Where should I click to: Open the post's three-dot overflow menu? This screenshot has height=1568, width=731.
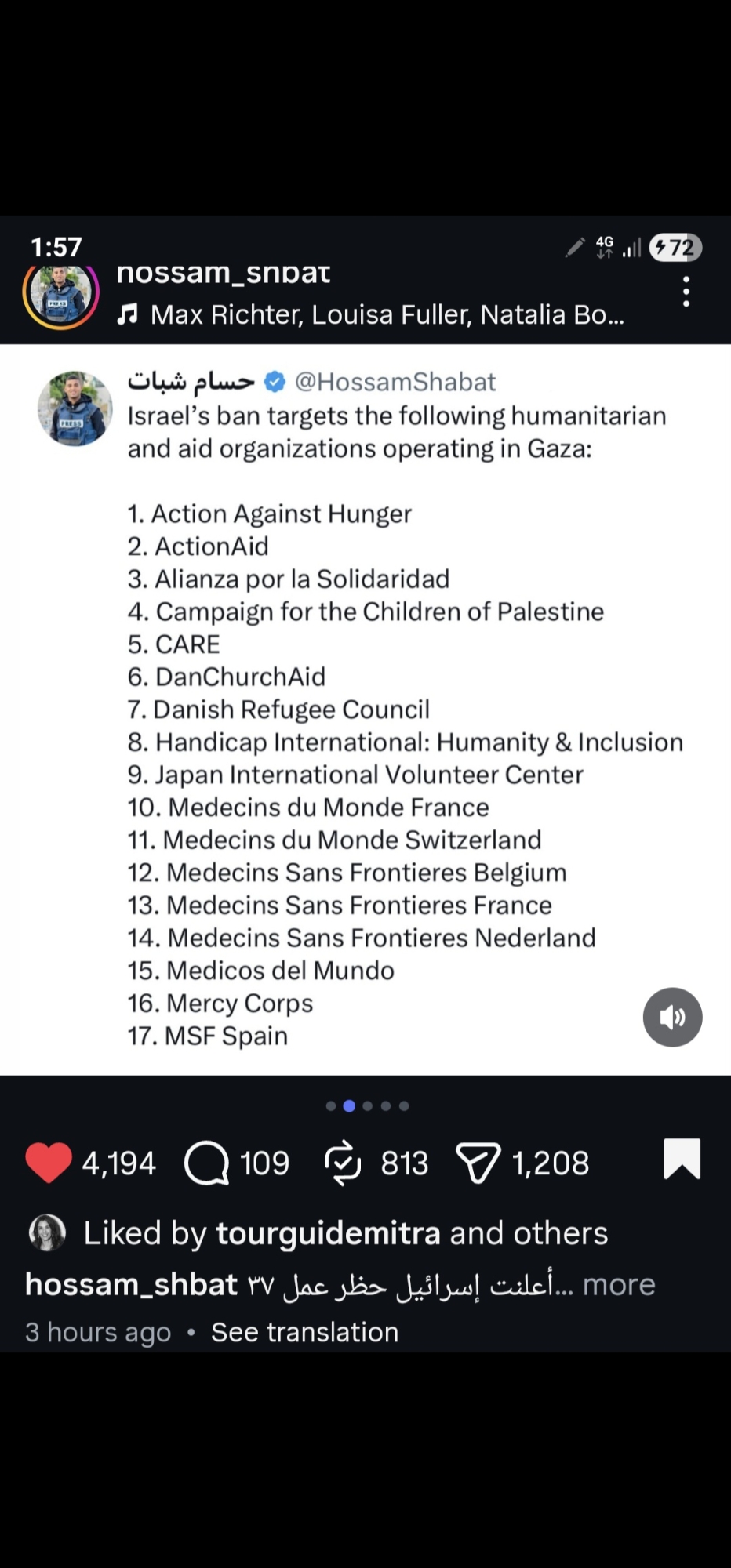pyautogui.click(x=686, y=292)
